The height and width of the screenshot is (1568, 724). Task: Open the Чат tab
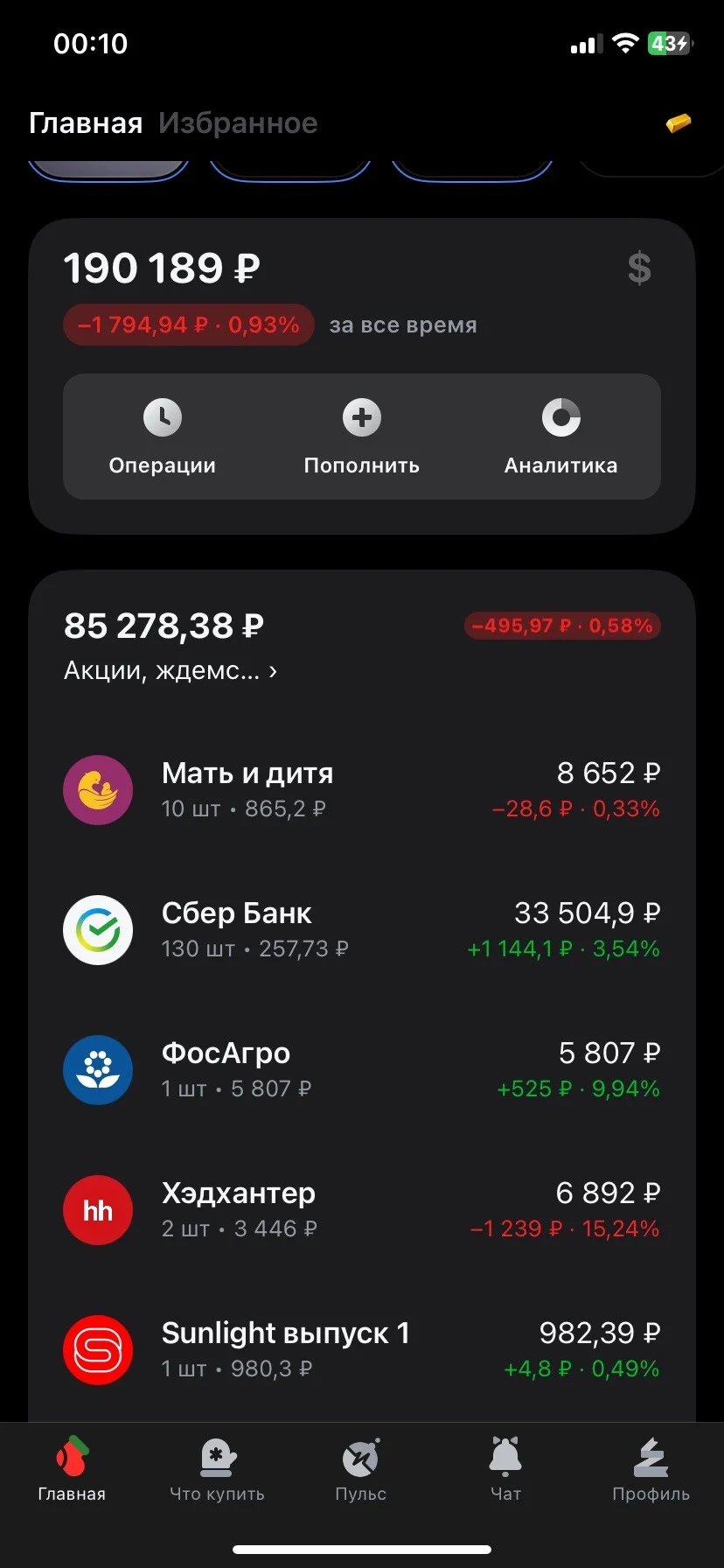coord(505,1470)
